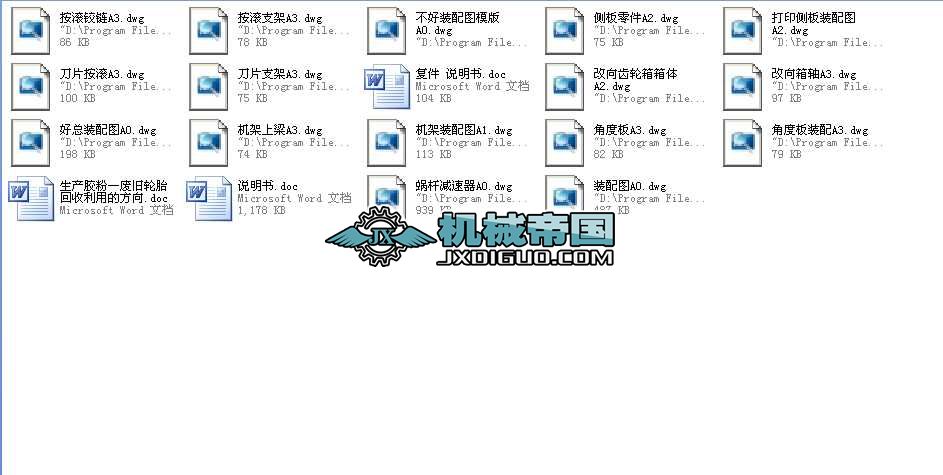Open 好总装配图A0.dwg assembly drawing
The width and height of the screenshot is (943, 475).
(31, 142)
